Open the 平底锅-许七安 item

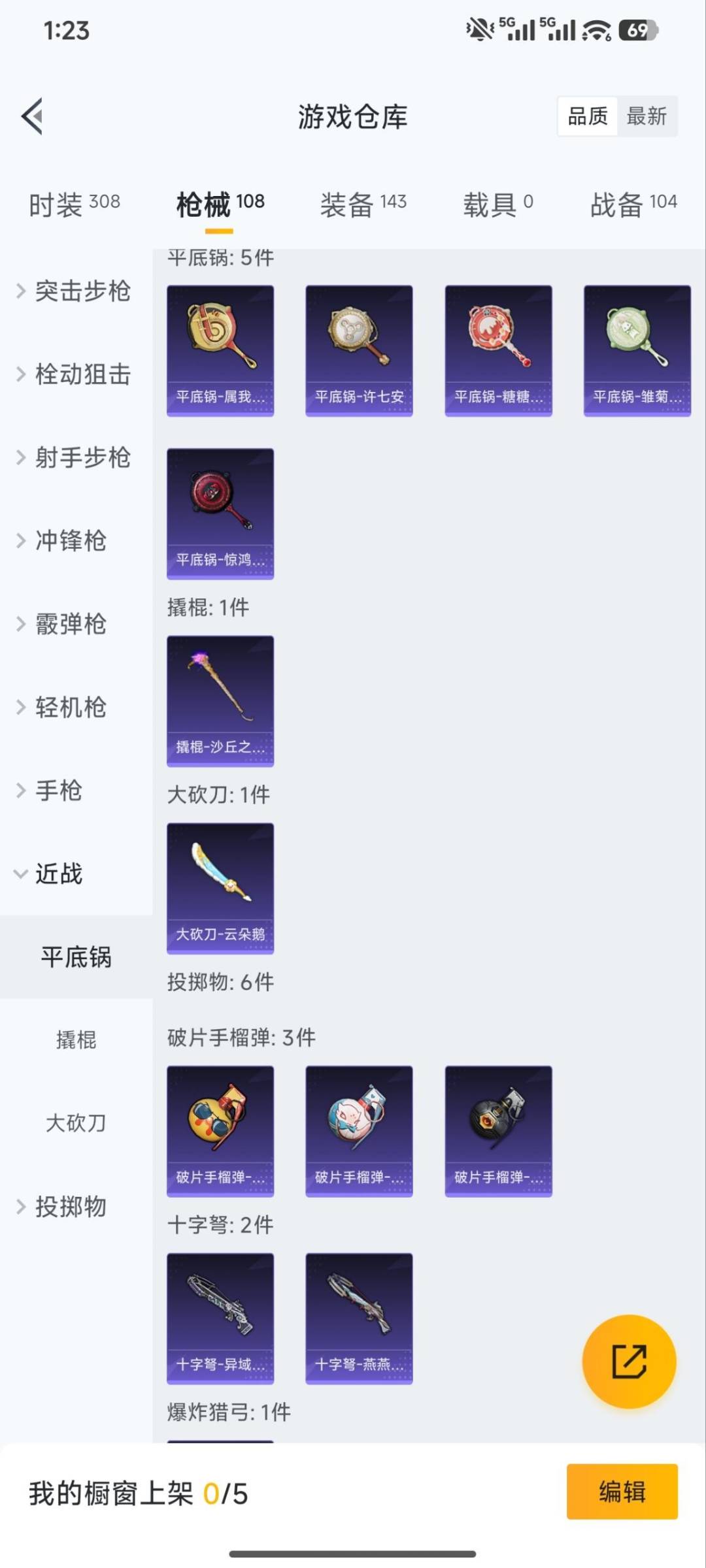(359, 350)
